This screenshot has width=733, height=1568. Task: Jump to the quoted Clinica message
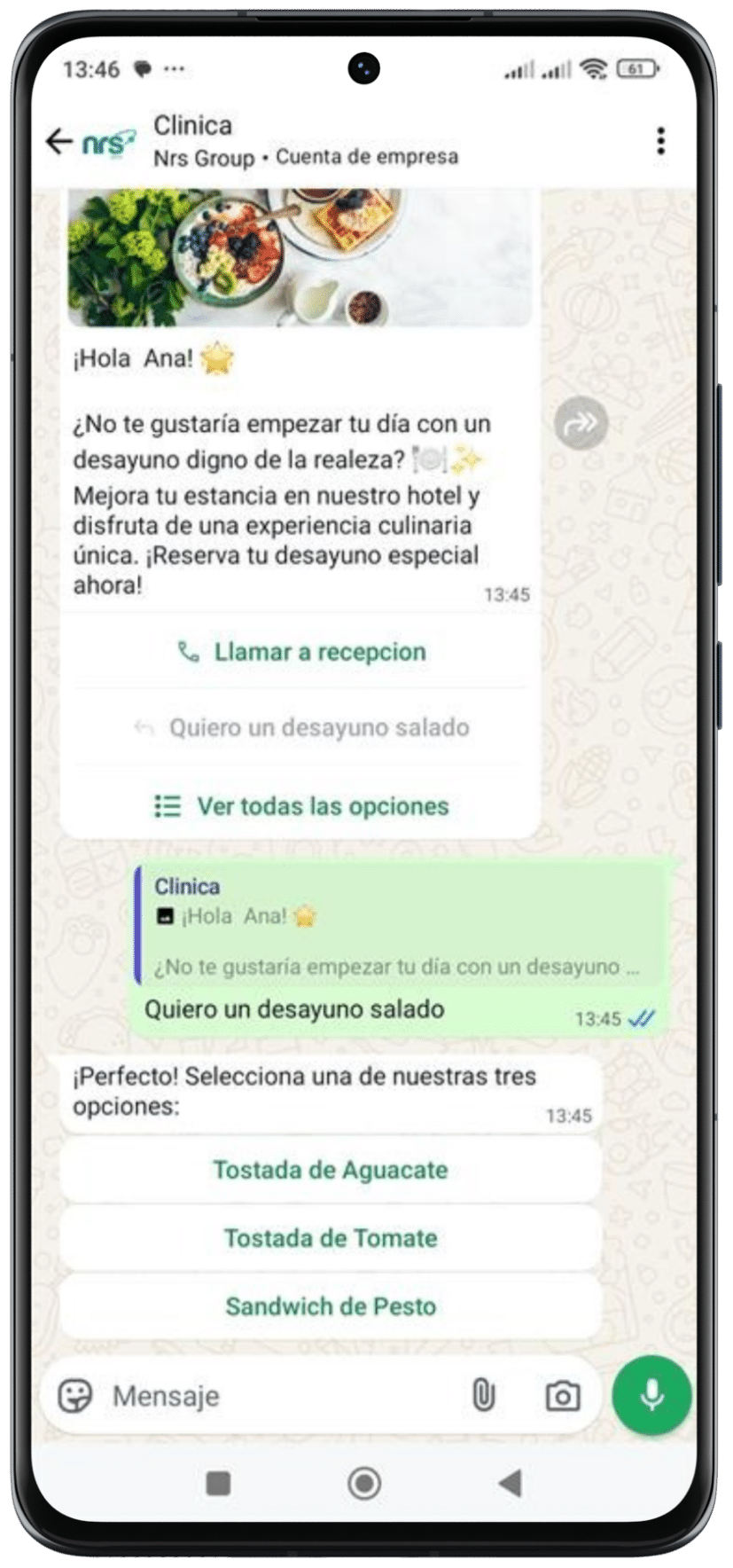coord(399,927)
